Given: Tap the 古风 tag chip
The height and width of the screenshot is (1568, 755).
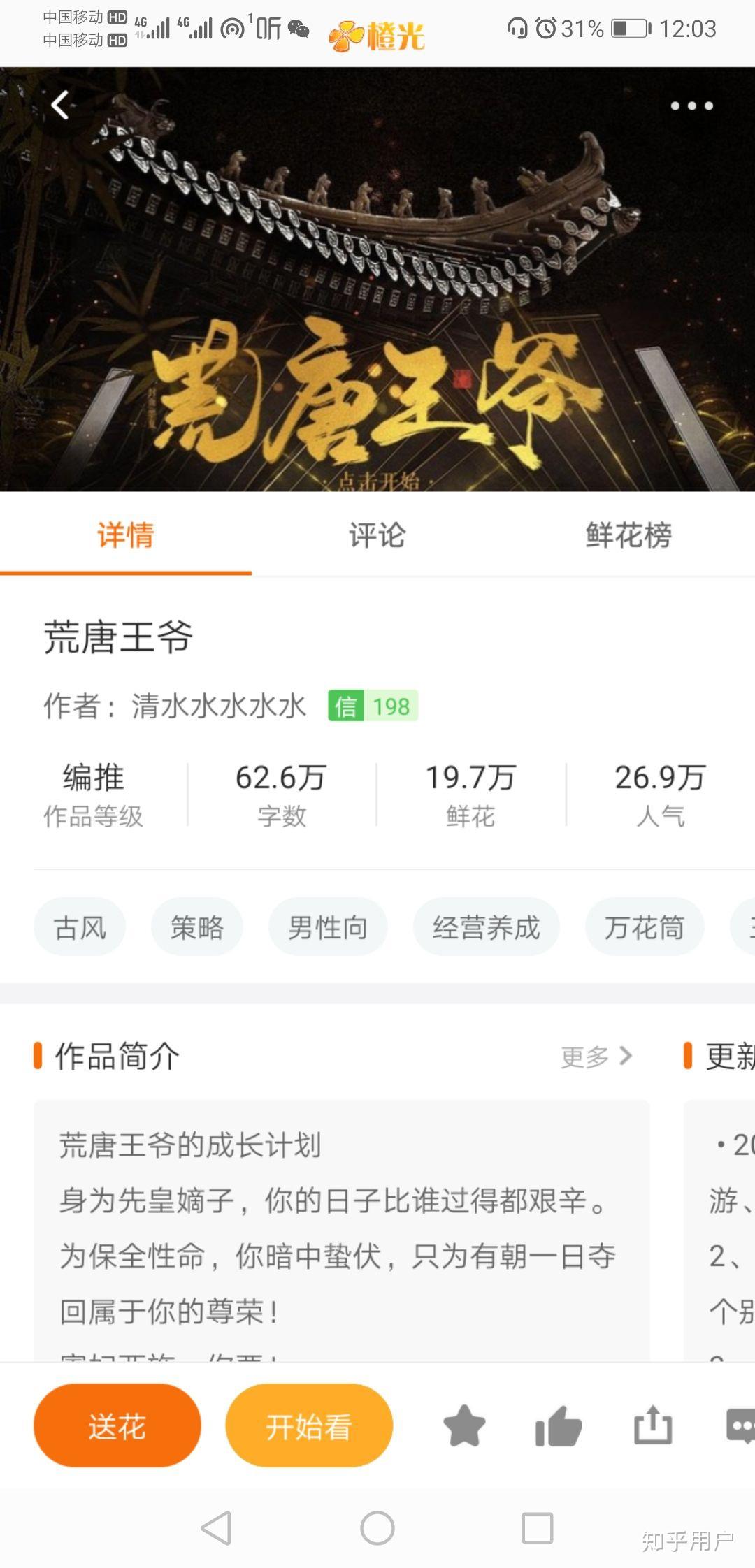Looking at the screenshot, I should pos(80,927).
